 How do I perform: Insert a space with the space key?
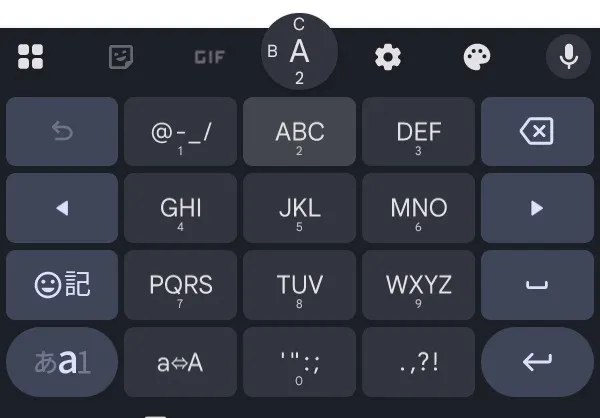[x=537, y=285]
